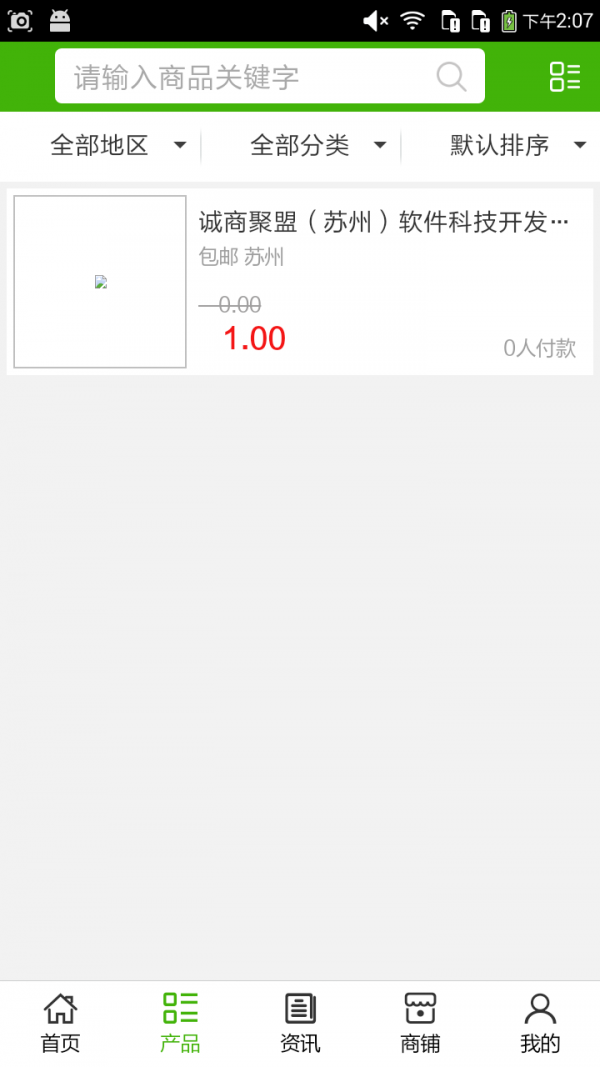
Task: Go to the 首页 home tab
Action: (60, 1023)
